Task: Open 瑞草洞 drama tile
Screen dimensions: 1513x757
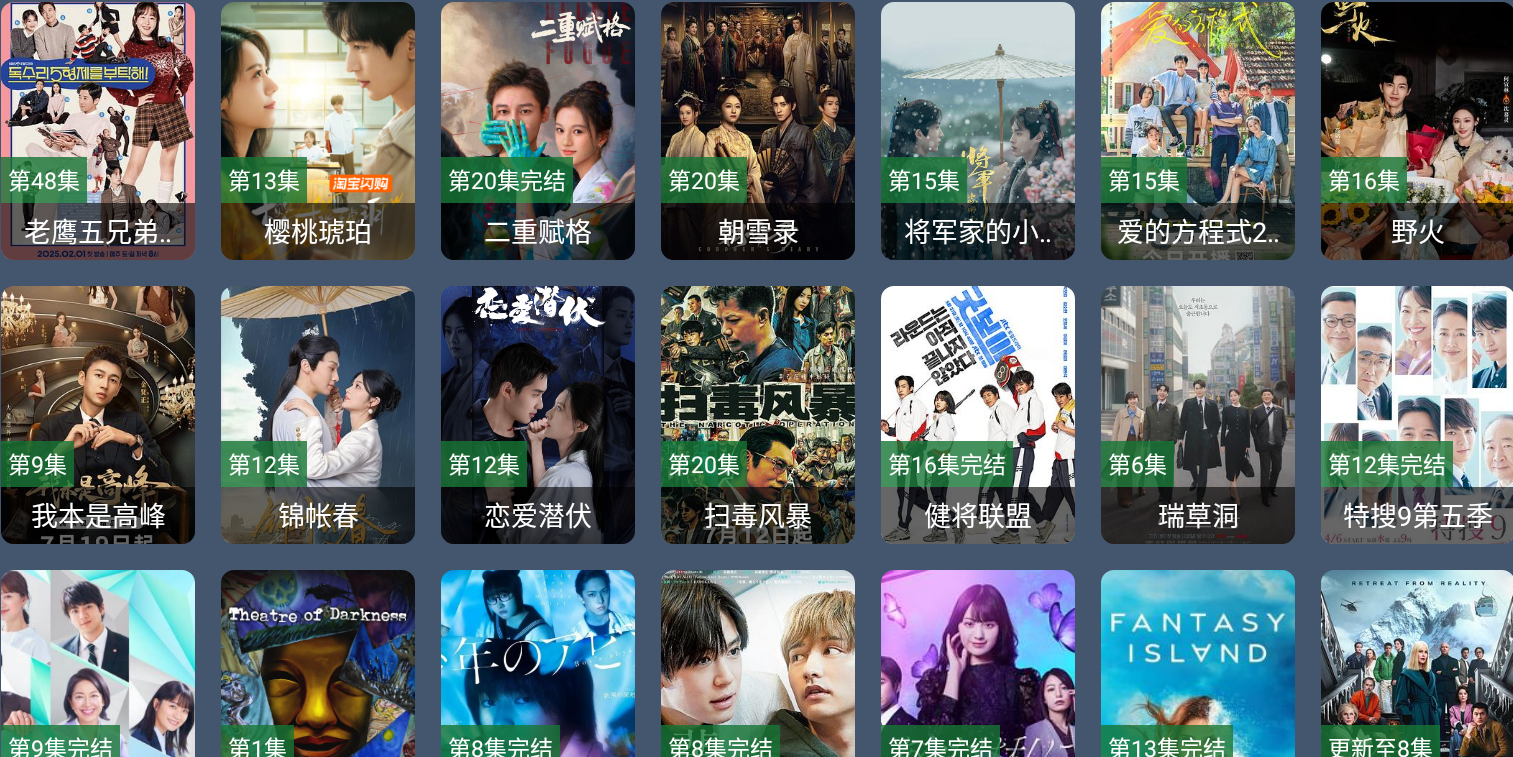Action: [1198, 415]
